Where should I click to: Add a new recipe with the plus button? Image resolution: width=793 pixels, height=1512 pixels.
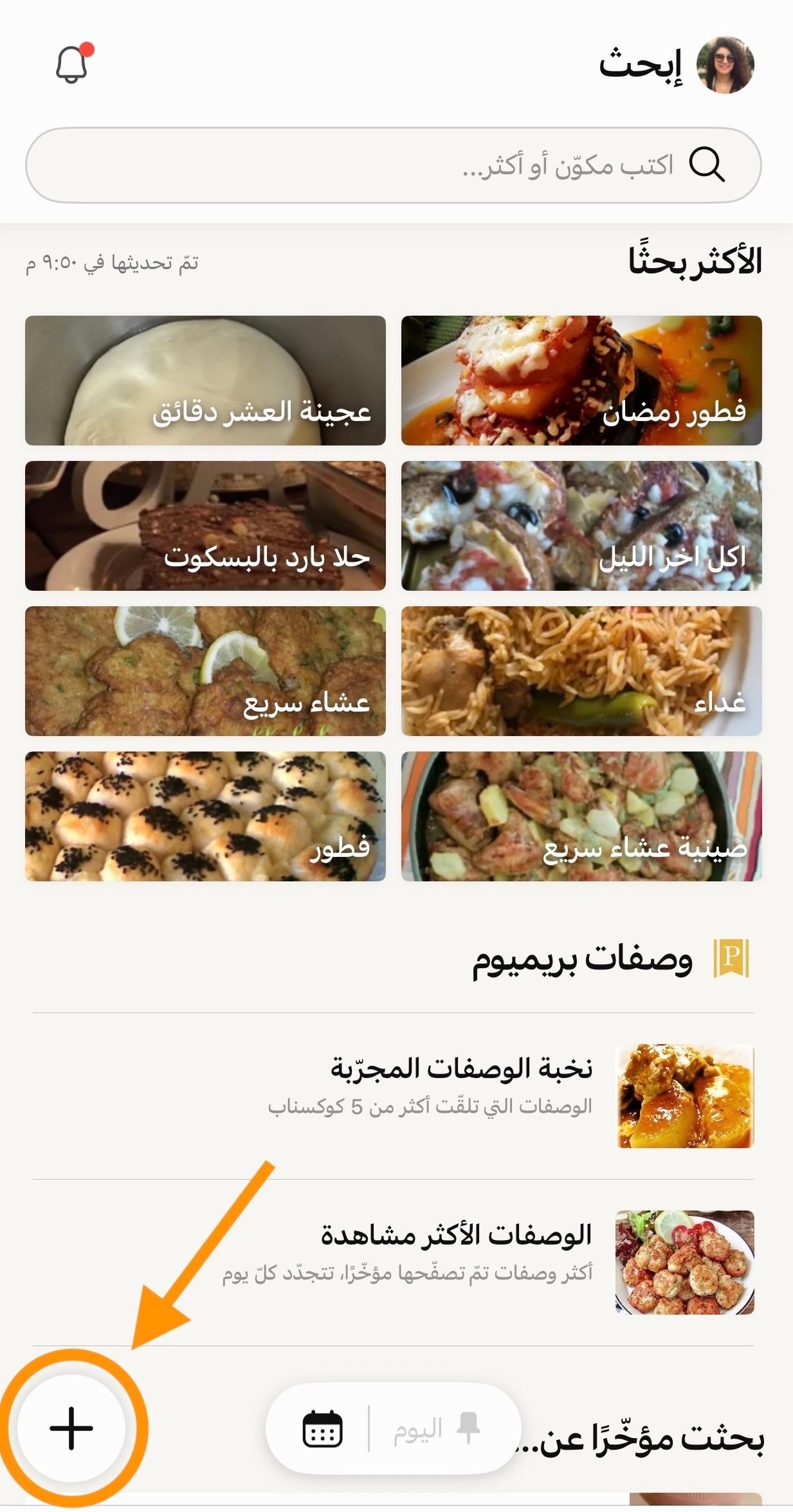pyautogui.click(x=71, y=1428)
